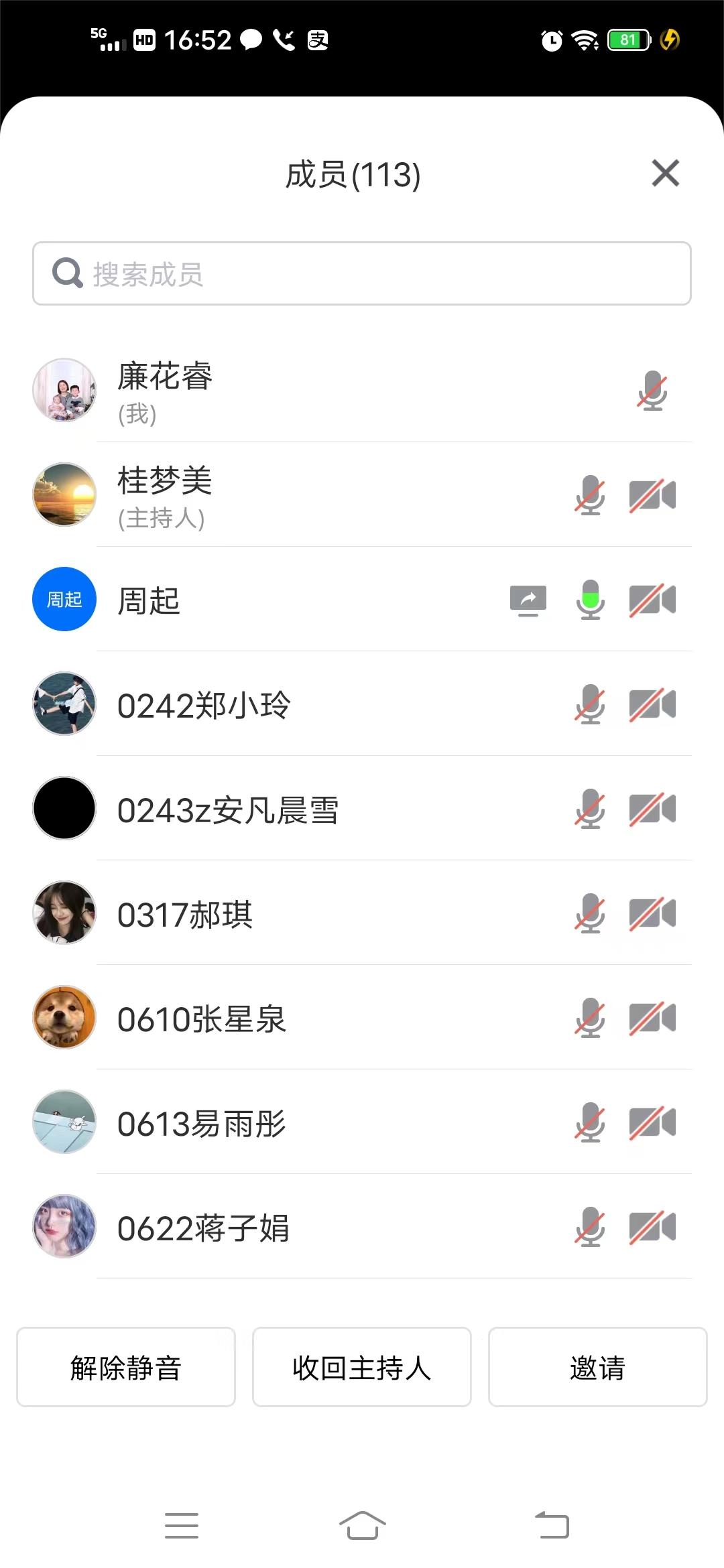Open the 邀请 invite button
724x1568 pixels.
597,1367
